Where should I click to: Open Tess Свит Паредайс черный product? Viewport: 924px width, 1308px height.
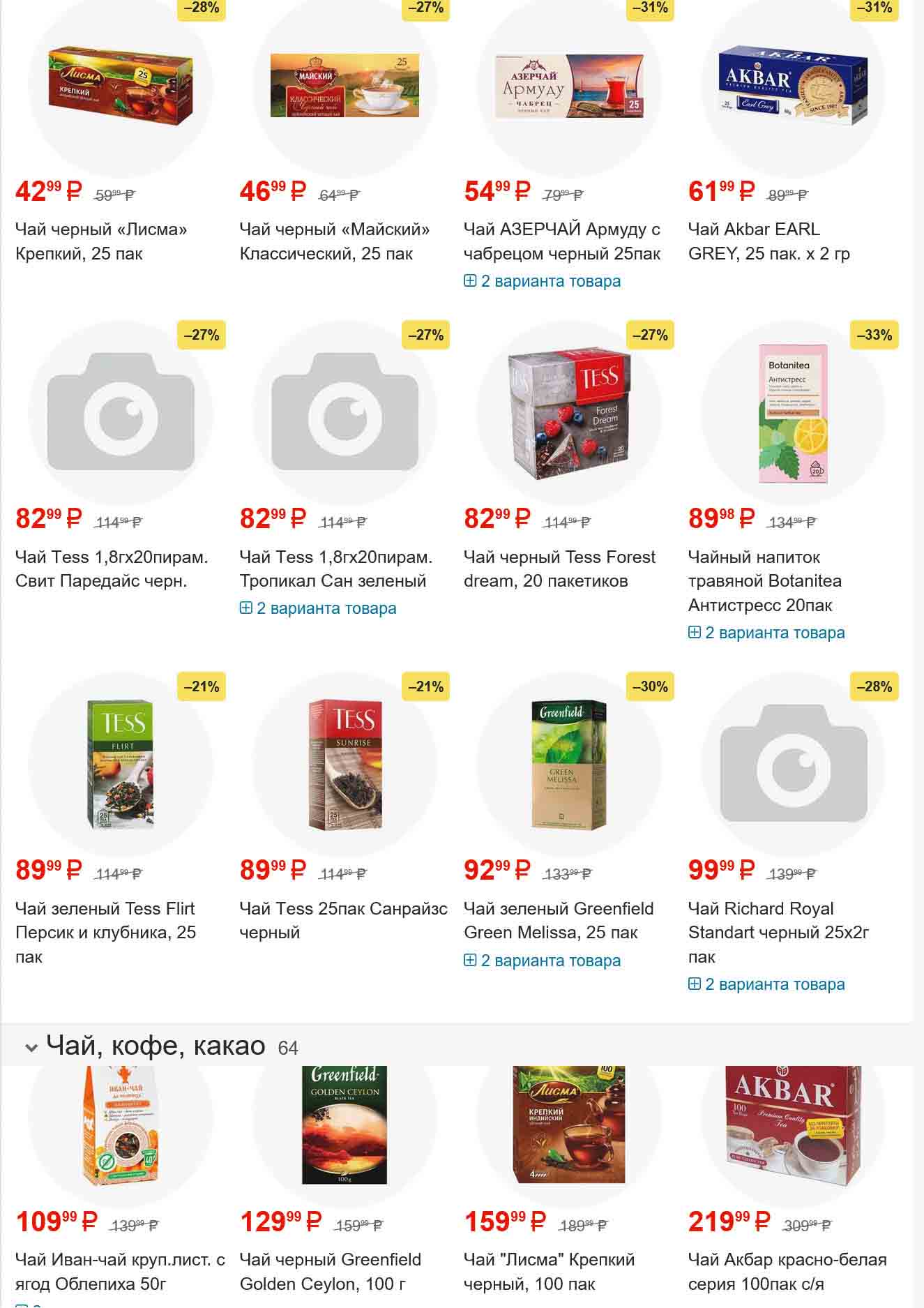pyautogui.click(x=112, y=569)
